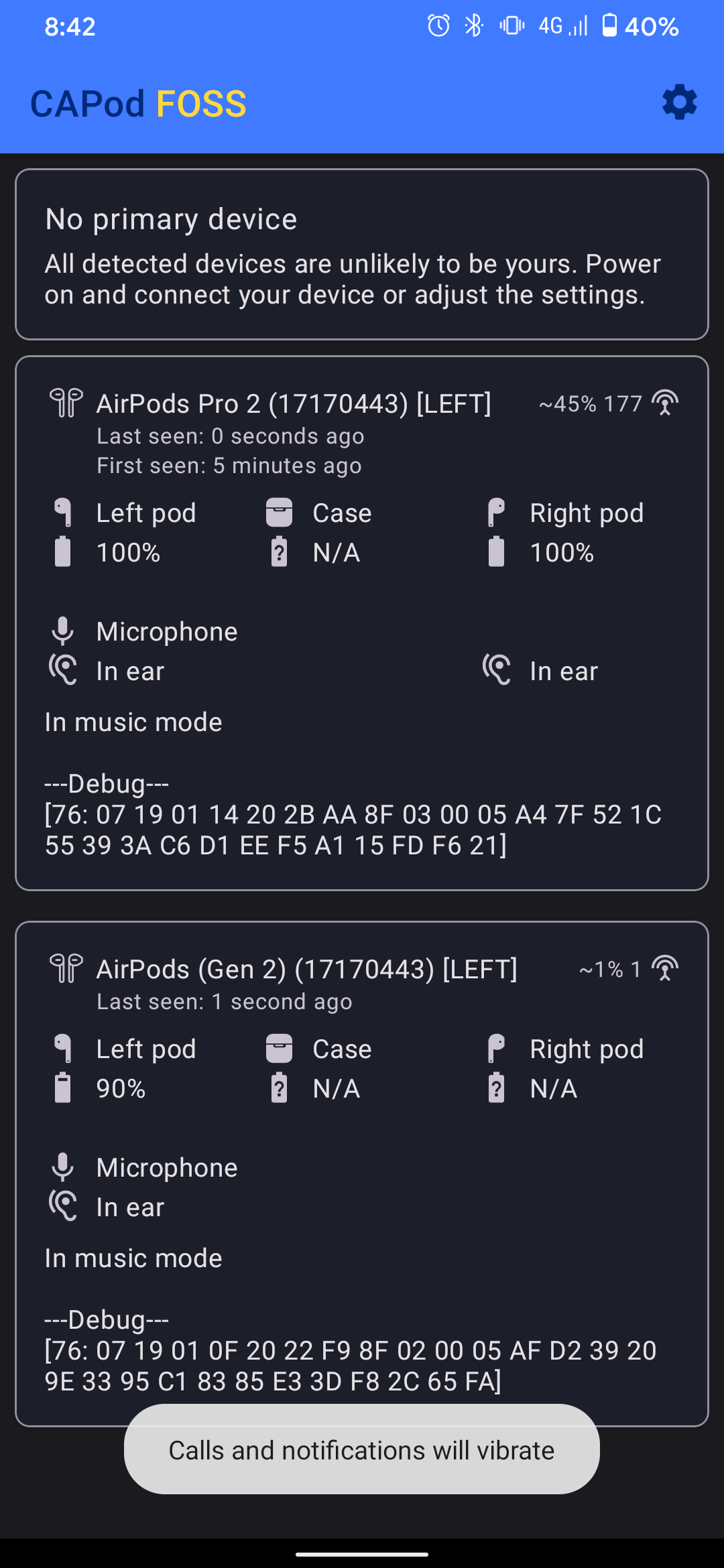Click the debug hex string of AirPods Gen 2

(x=349, y=1367)
